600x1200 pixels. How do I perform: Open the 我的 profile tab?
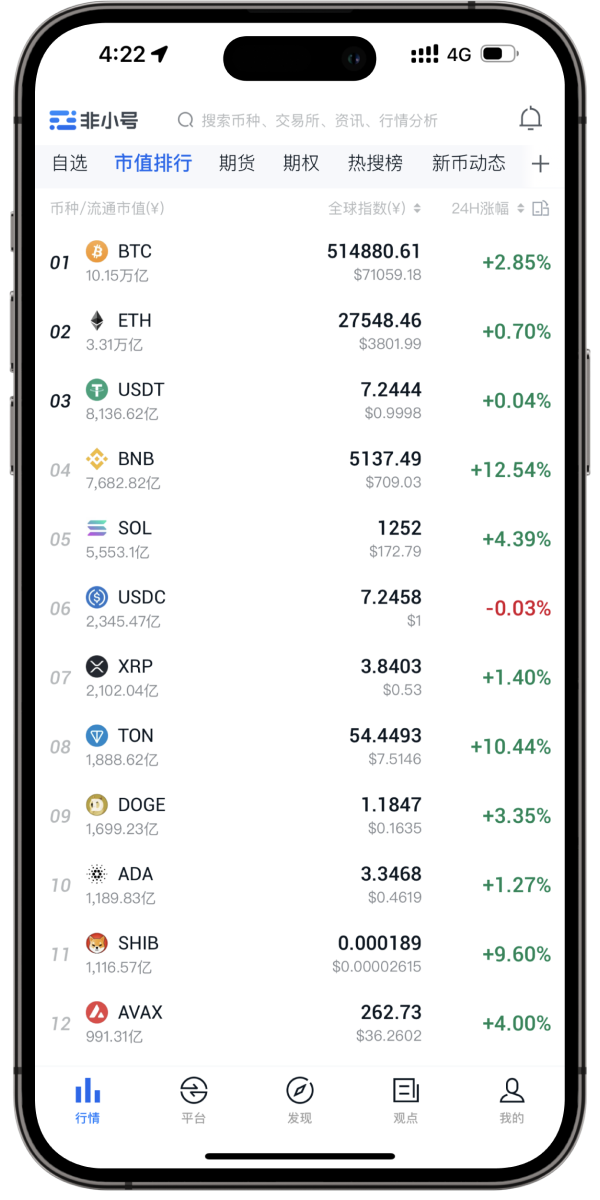click(x=512, y=1100)
